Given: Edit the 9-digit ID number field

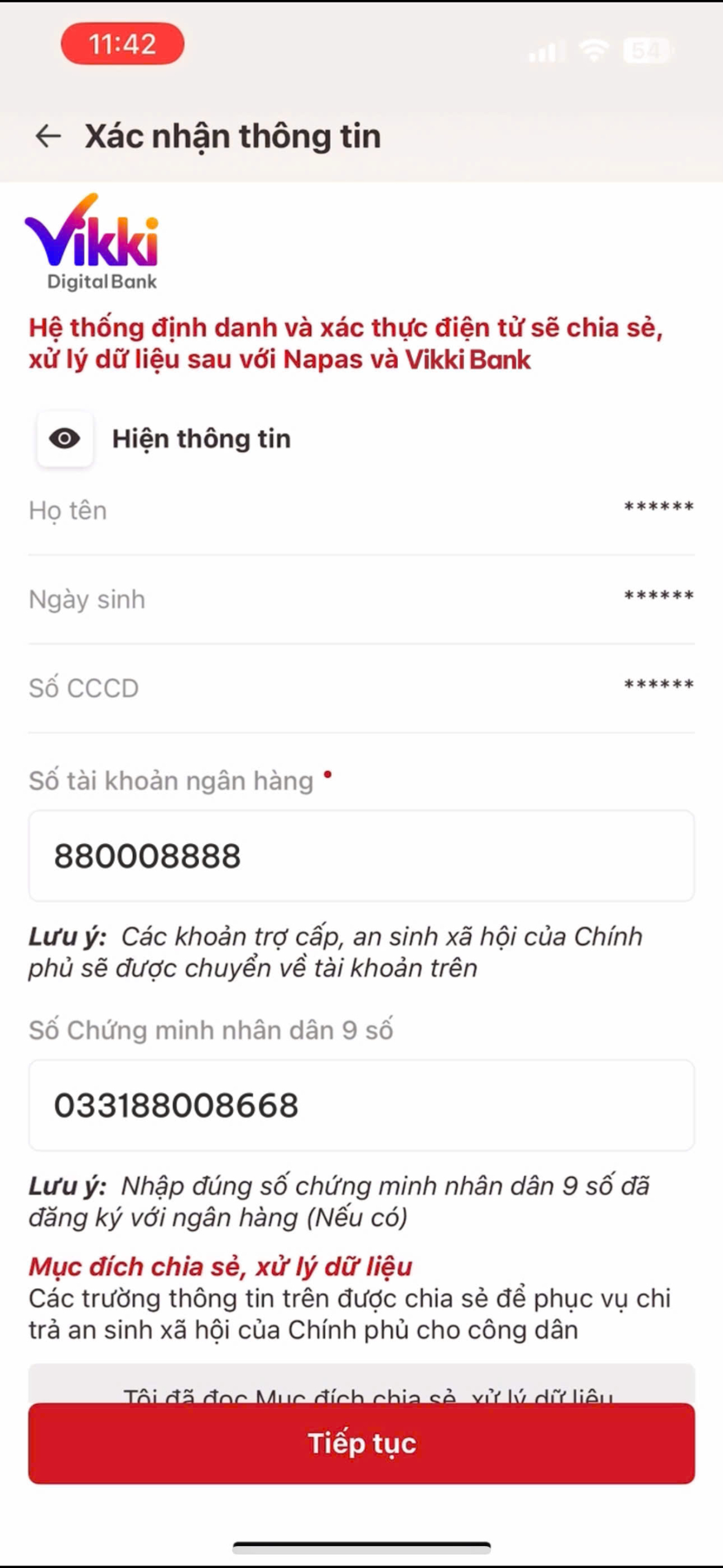Looking at the screenshot, I should (x=361, y=1105).
